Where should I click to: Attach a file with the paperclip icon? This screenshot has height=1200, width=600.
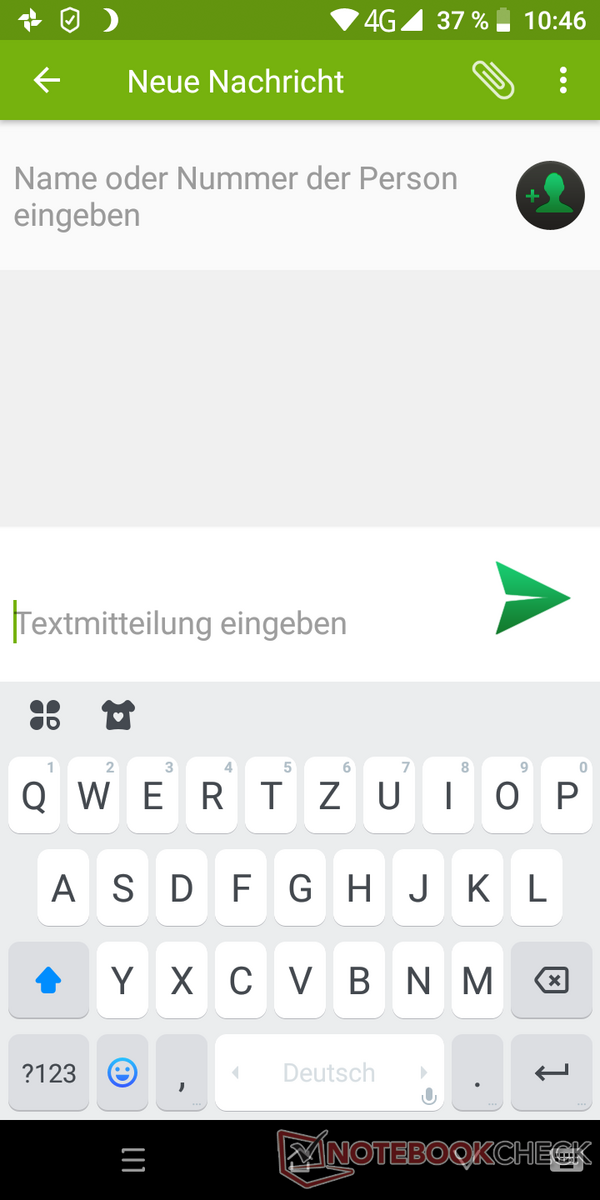pyautogui.click(x=493, y=81)
